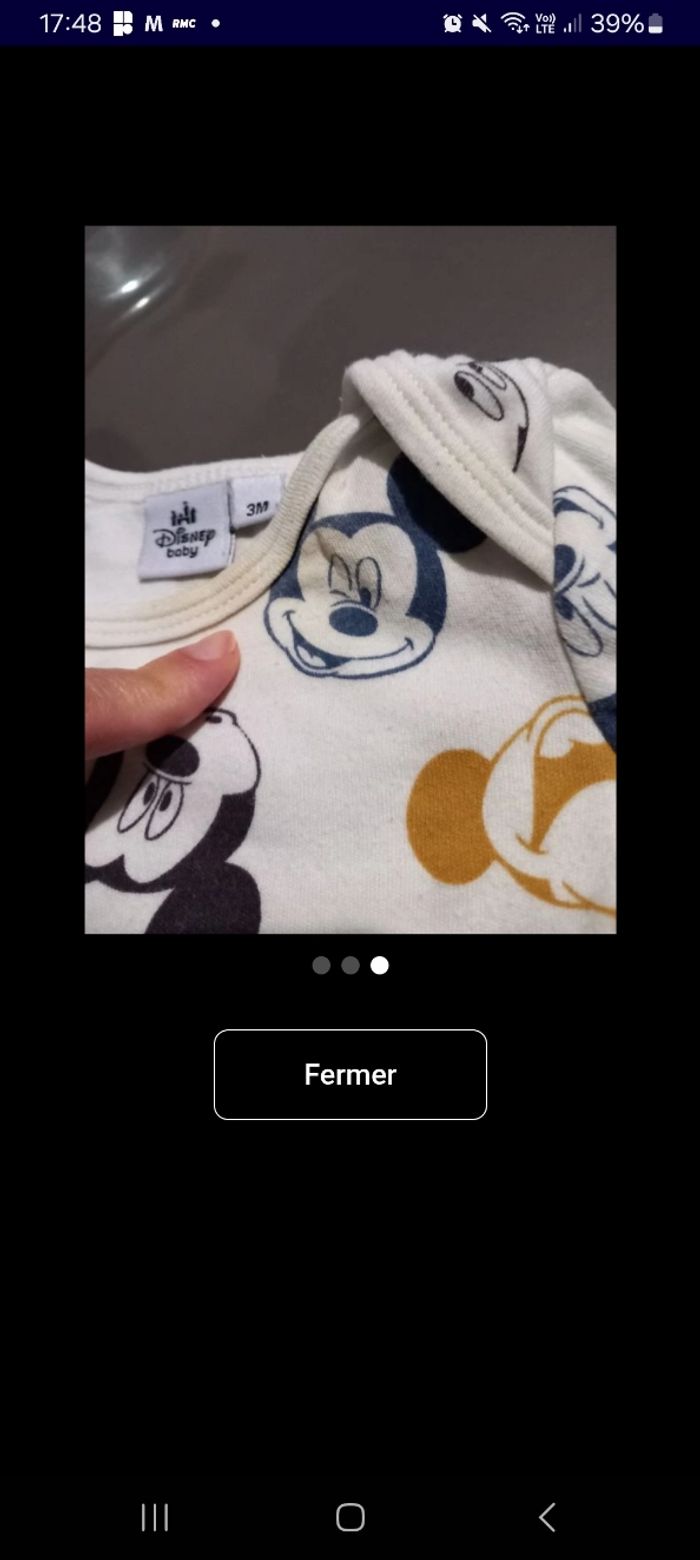Select the second photo indicator dot

[x=350, y=965]
